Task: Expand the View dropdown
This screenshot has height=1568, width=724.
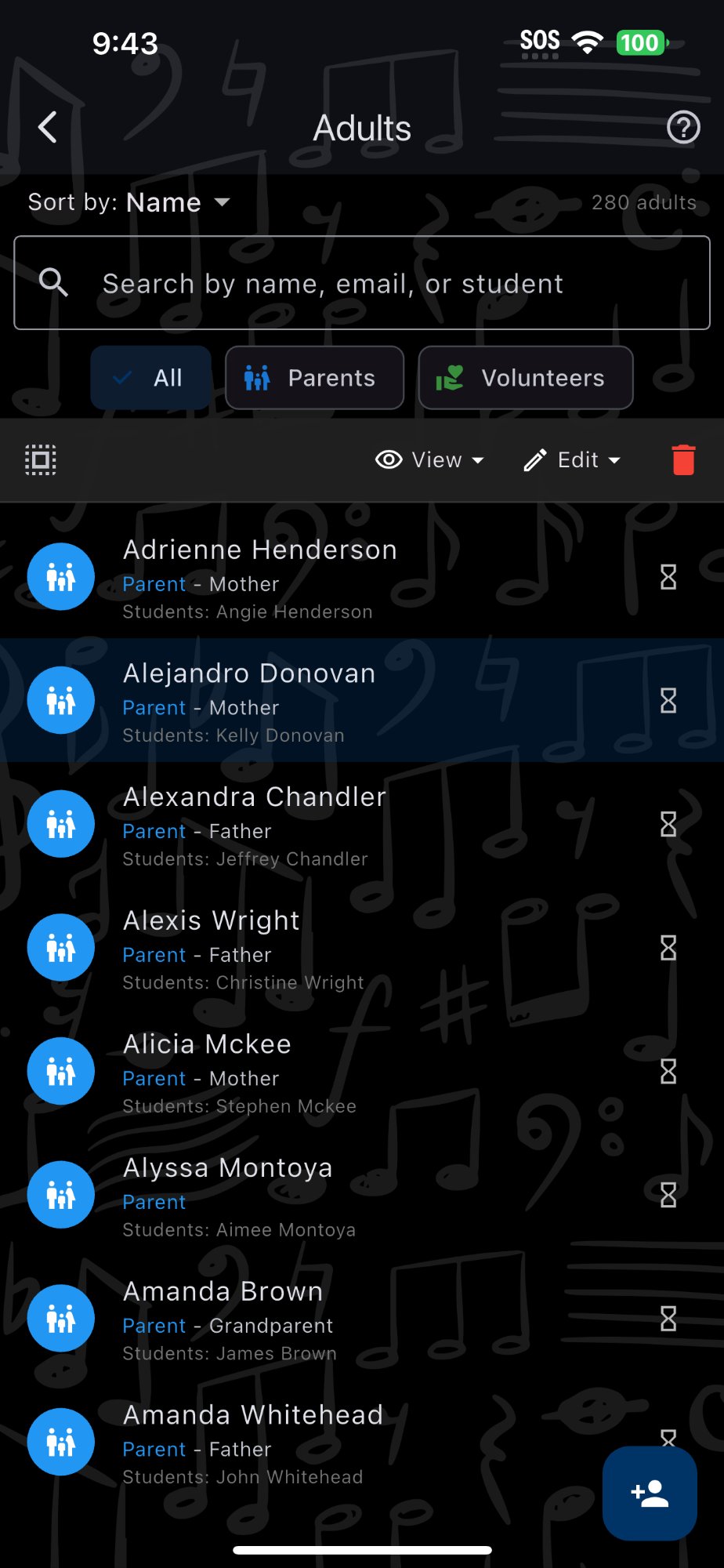Action: pyautogui.click(x=429, y=460)
